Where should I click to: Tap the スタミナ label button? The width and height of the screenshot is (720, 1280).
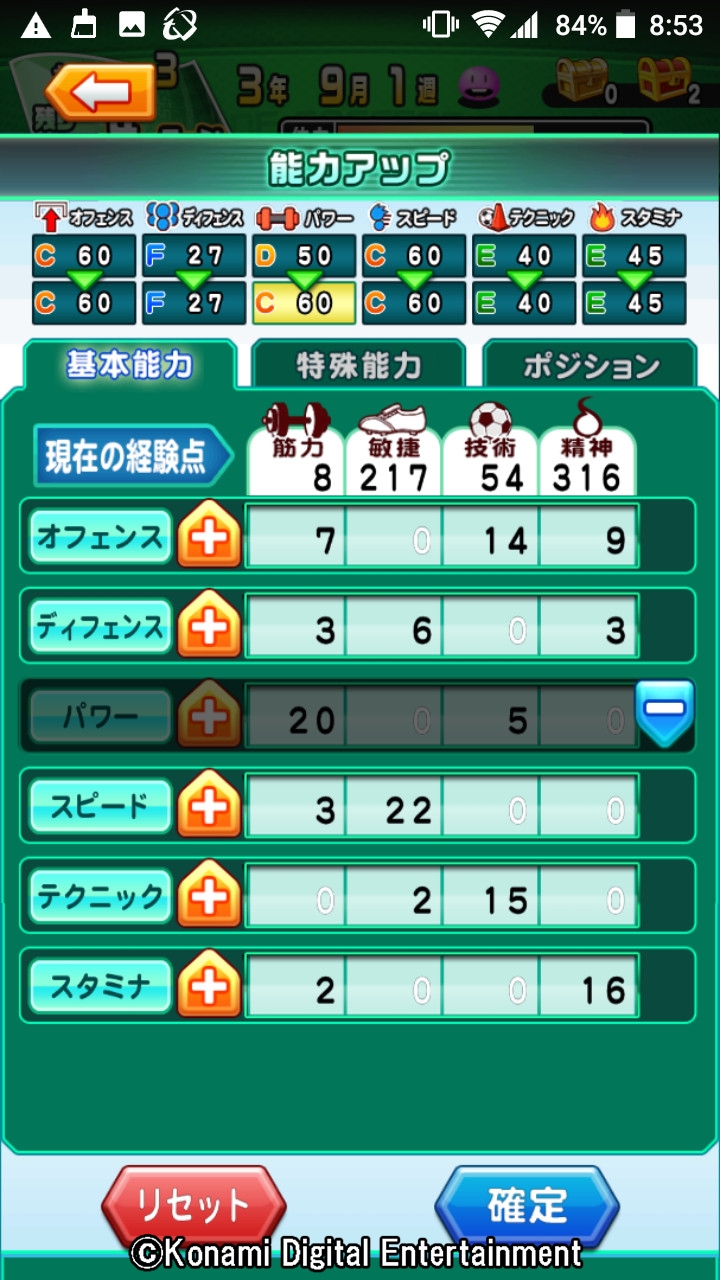tap(100, 986)
